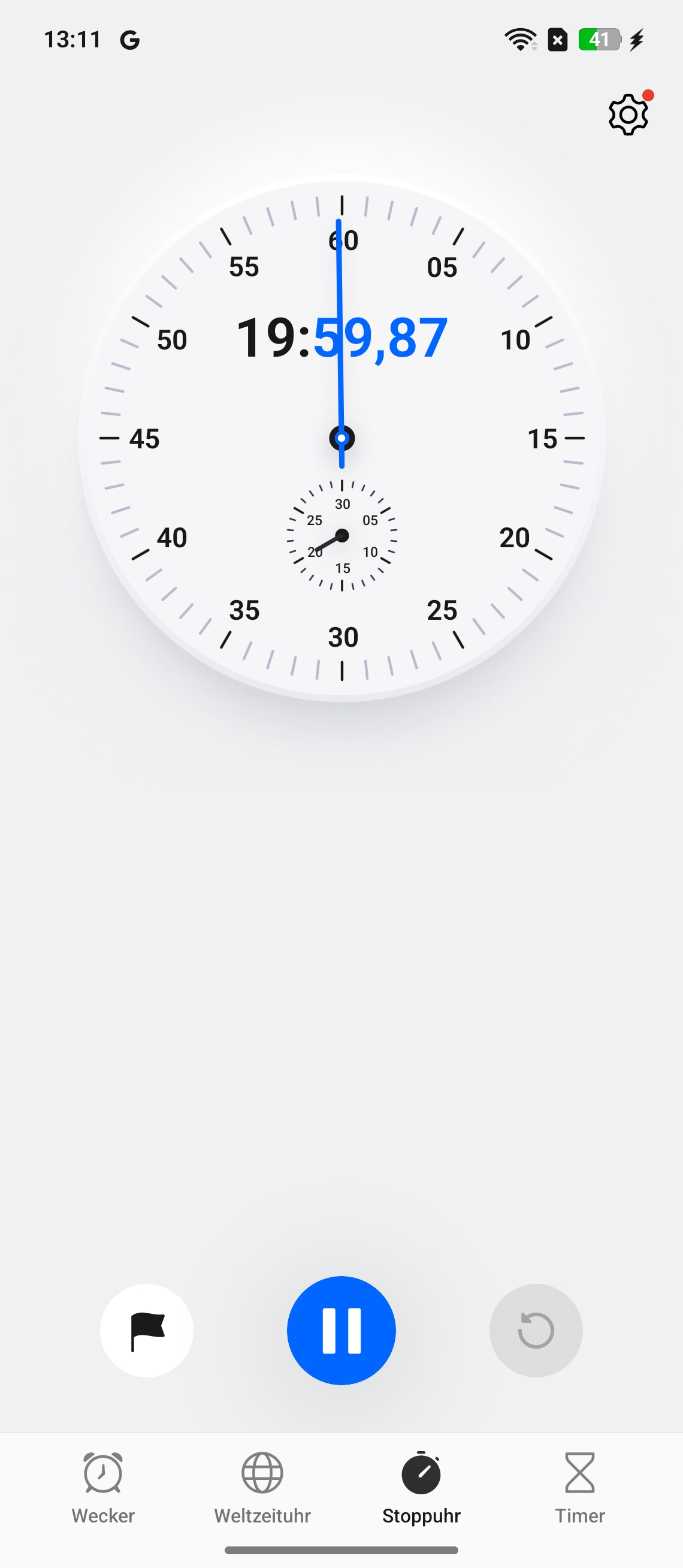The image size is (683, 1568).
Task: Record a lap with the flag button
Action: (x=147, y=1330)
